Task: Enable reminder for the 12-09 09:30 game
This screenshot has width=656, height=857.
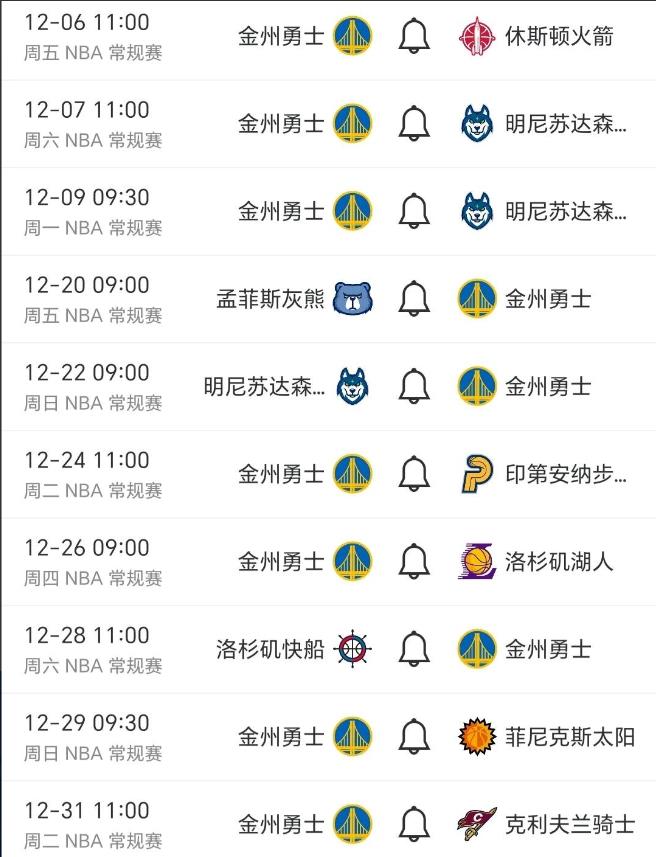Action: (414, 211)
